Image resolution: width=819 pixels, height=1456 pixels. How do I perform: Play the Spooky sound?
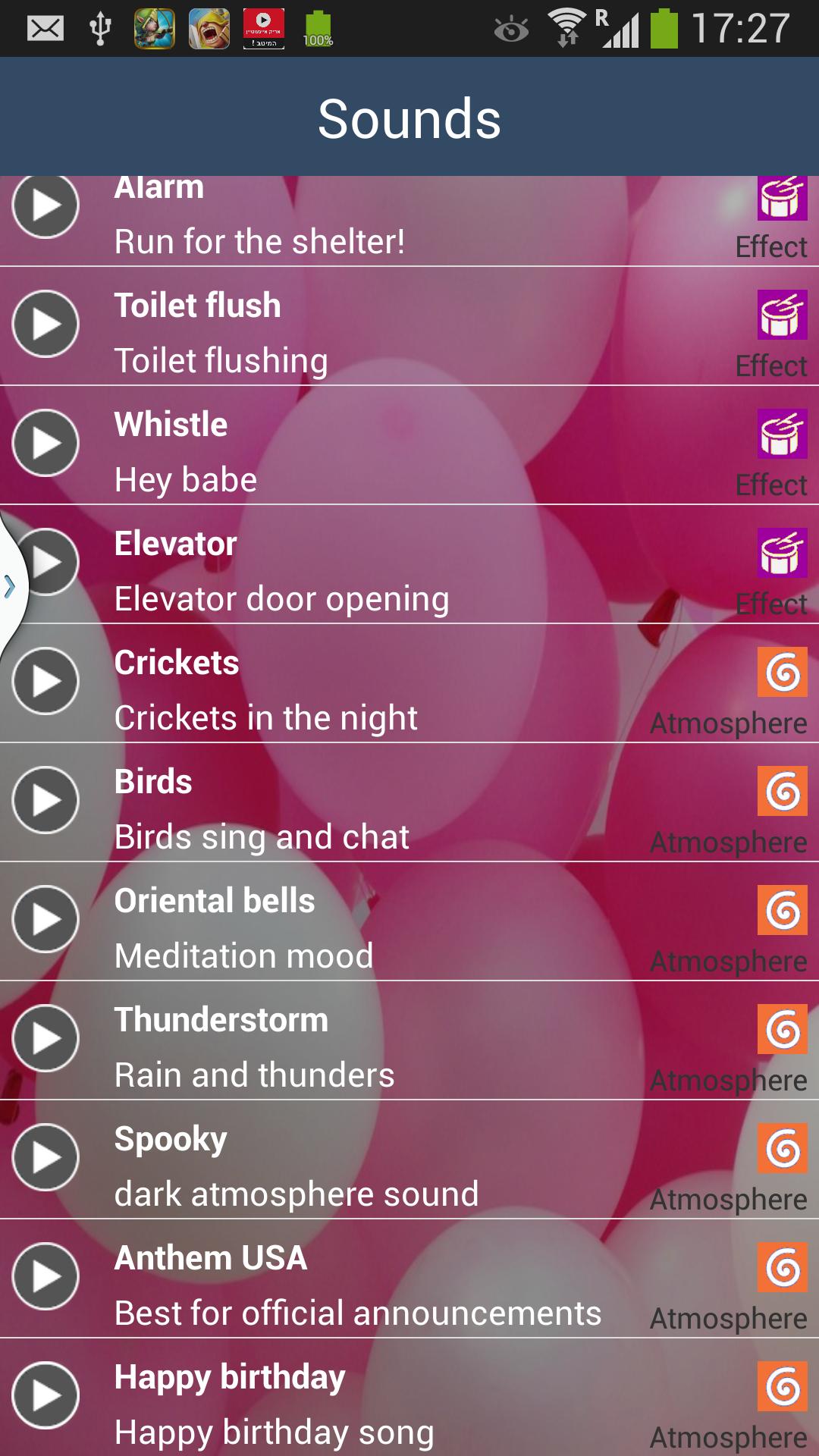[x=45, y=1158]
